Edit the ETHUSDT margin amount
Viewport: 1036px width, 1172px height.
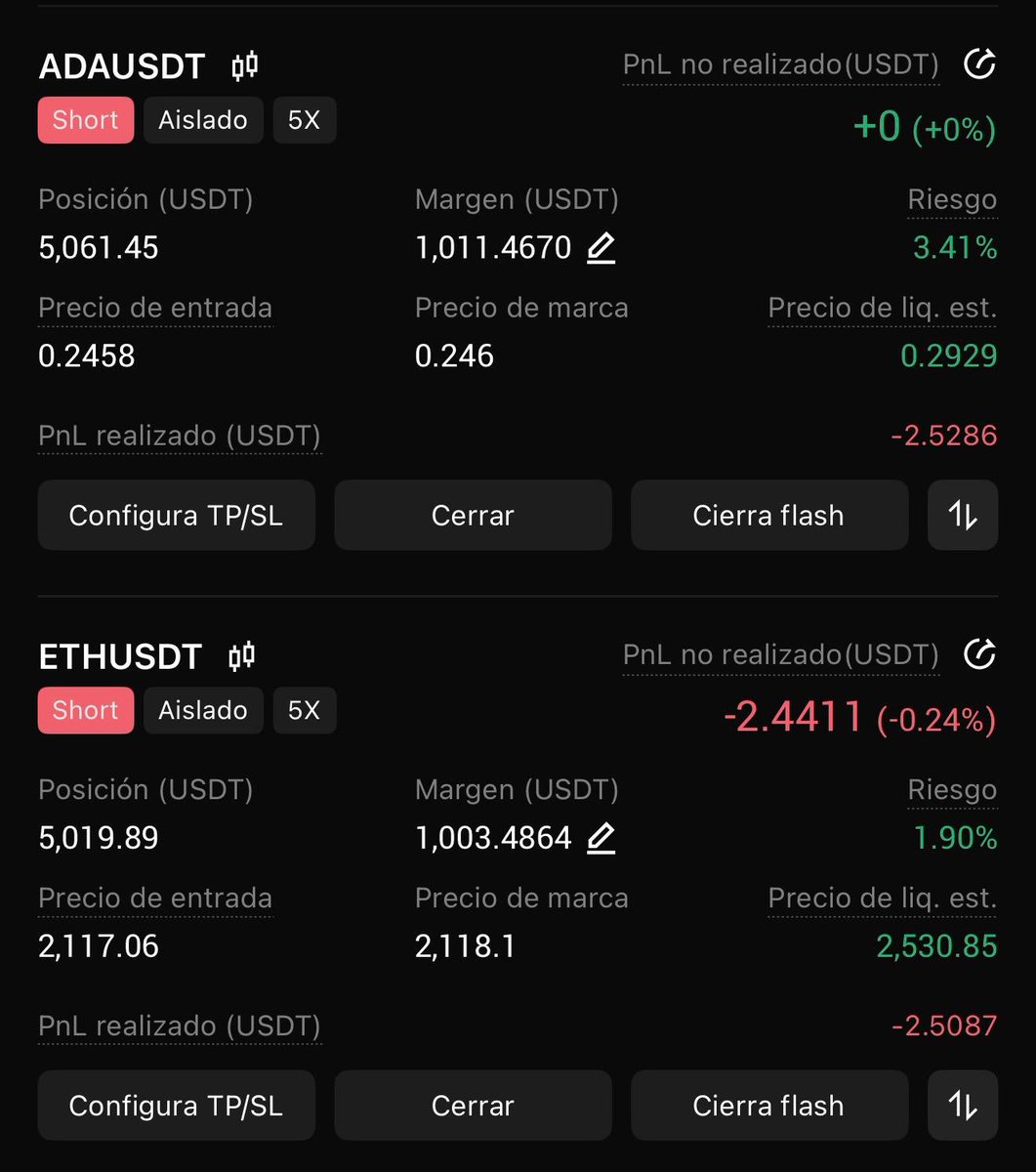(601, 839)
